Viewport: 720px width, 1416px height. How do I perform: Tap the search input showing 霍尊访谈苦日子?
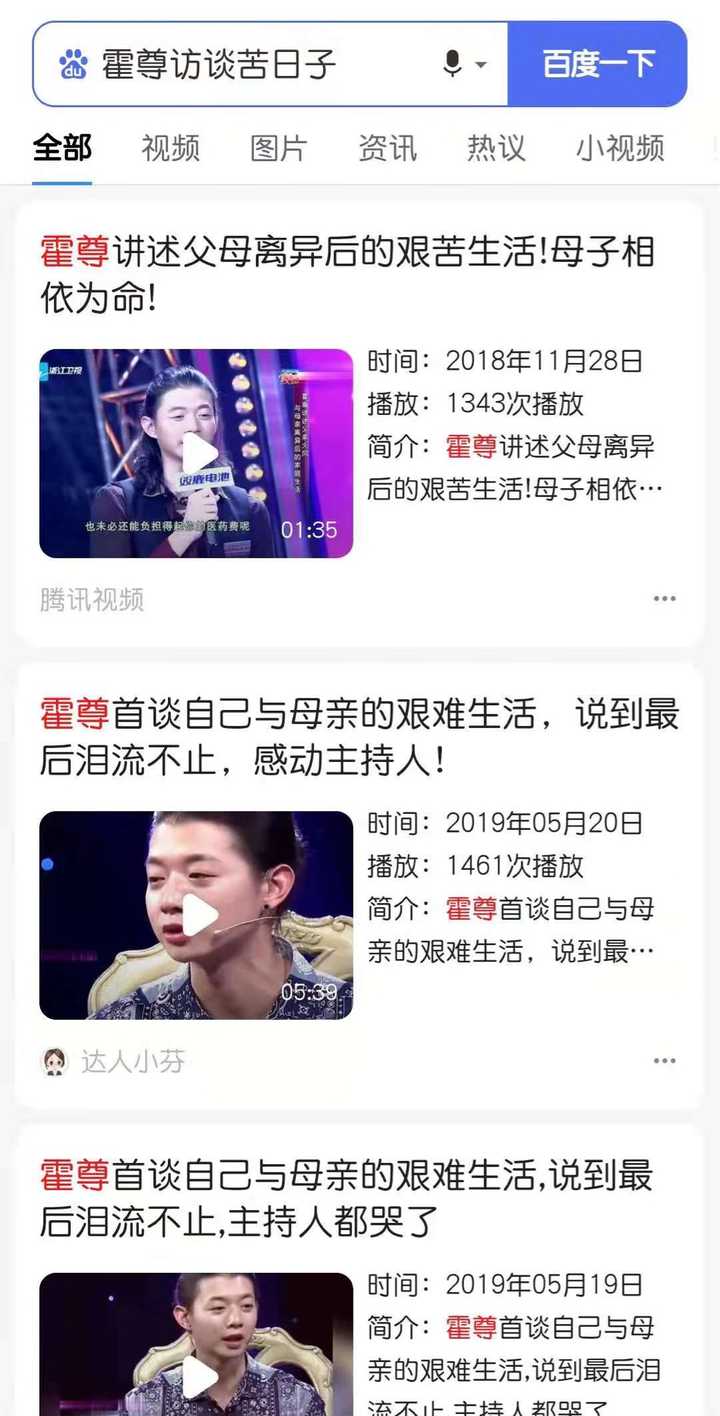point(250,62)
